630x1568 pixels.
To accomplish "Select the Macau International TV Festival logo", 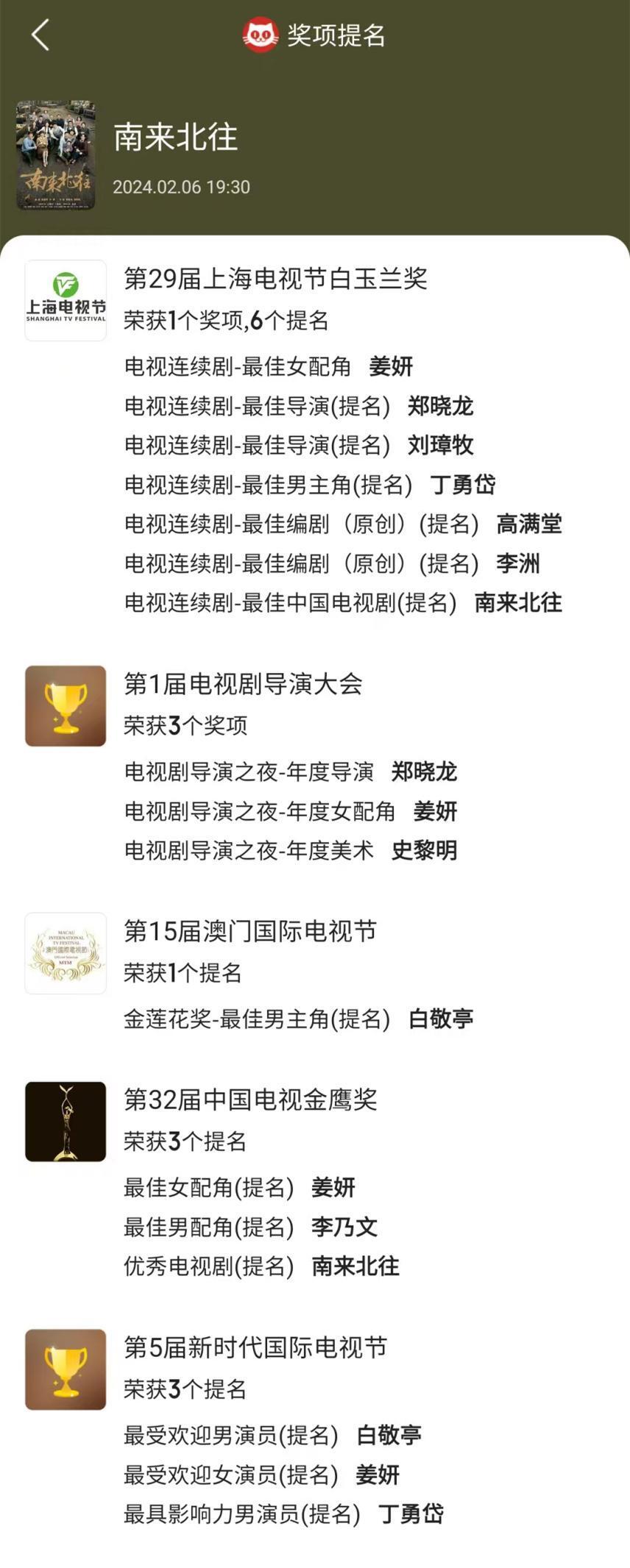I will 65,952.
